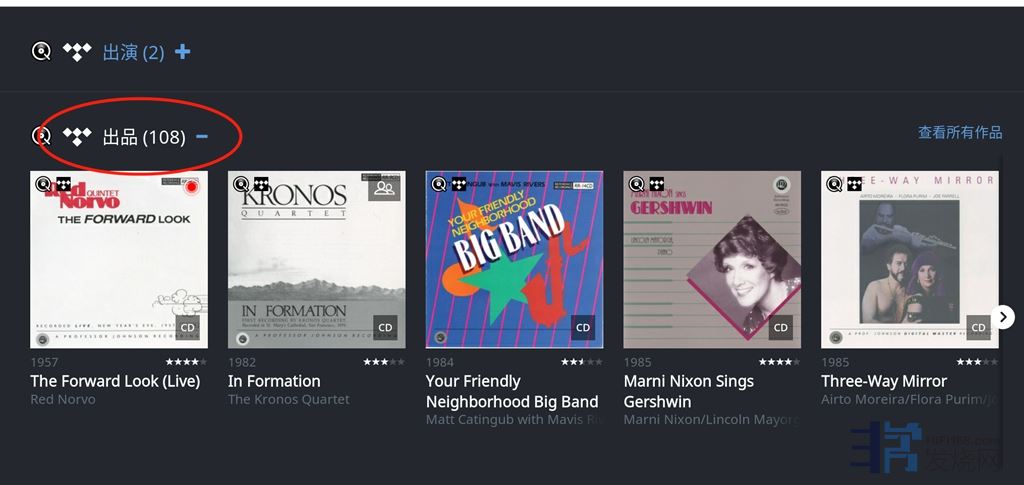
Task: Open the In Formation album
Action: click(316, 259)
